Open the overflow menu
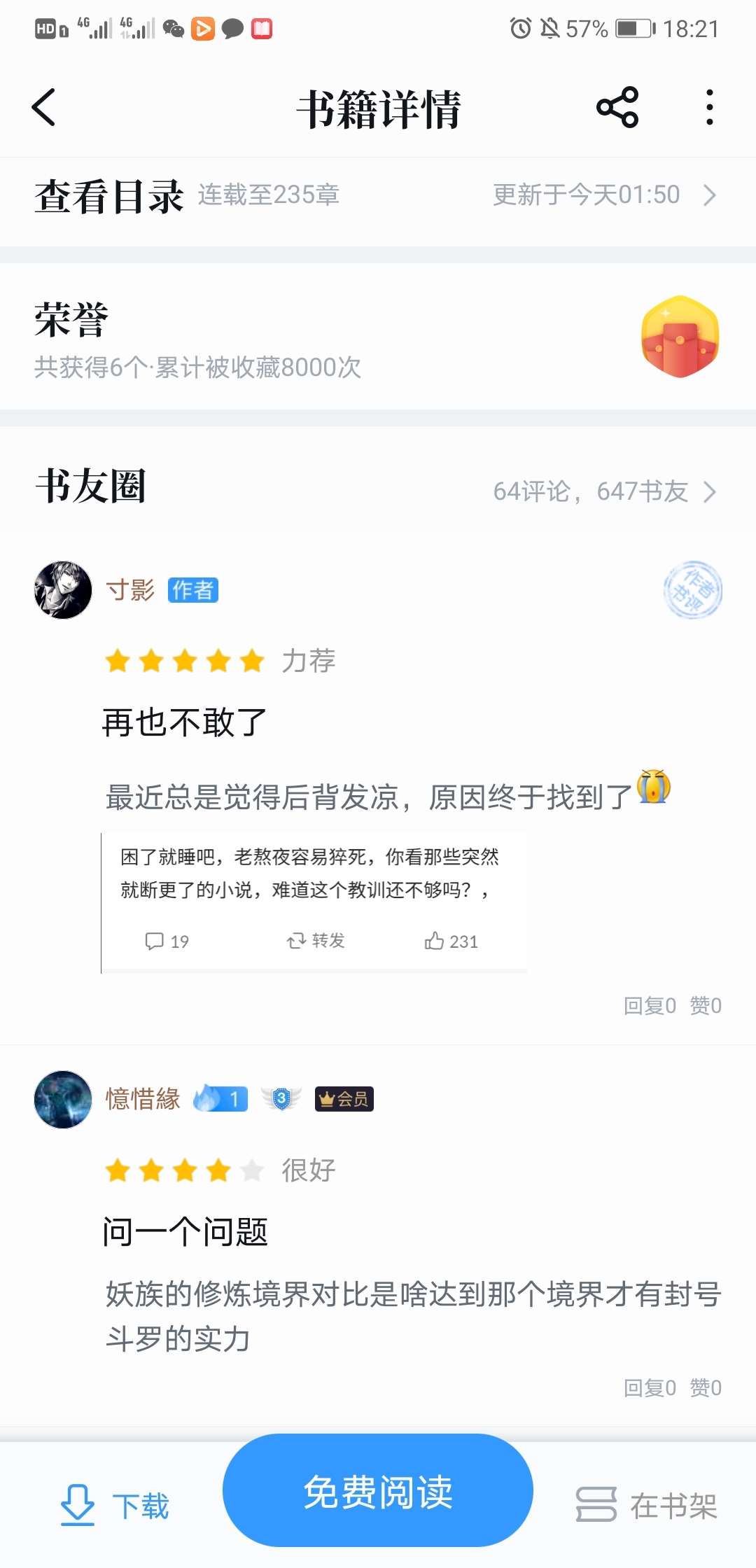The image size is (756, 1568). tap(709, 108)
